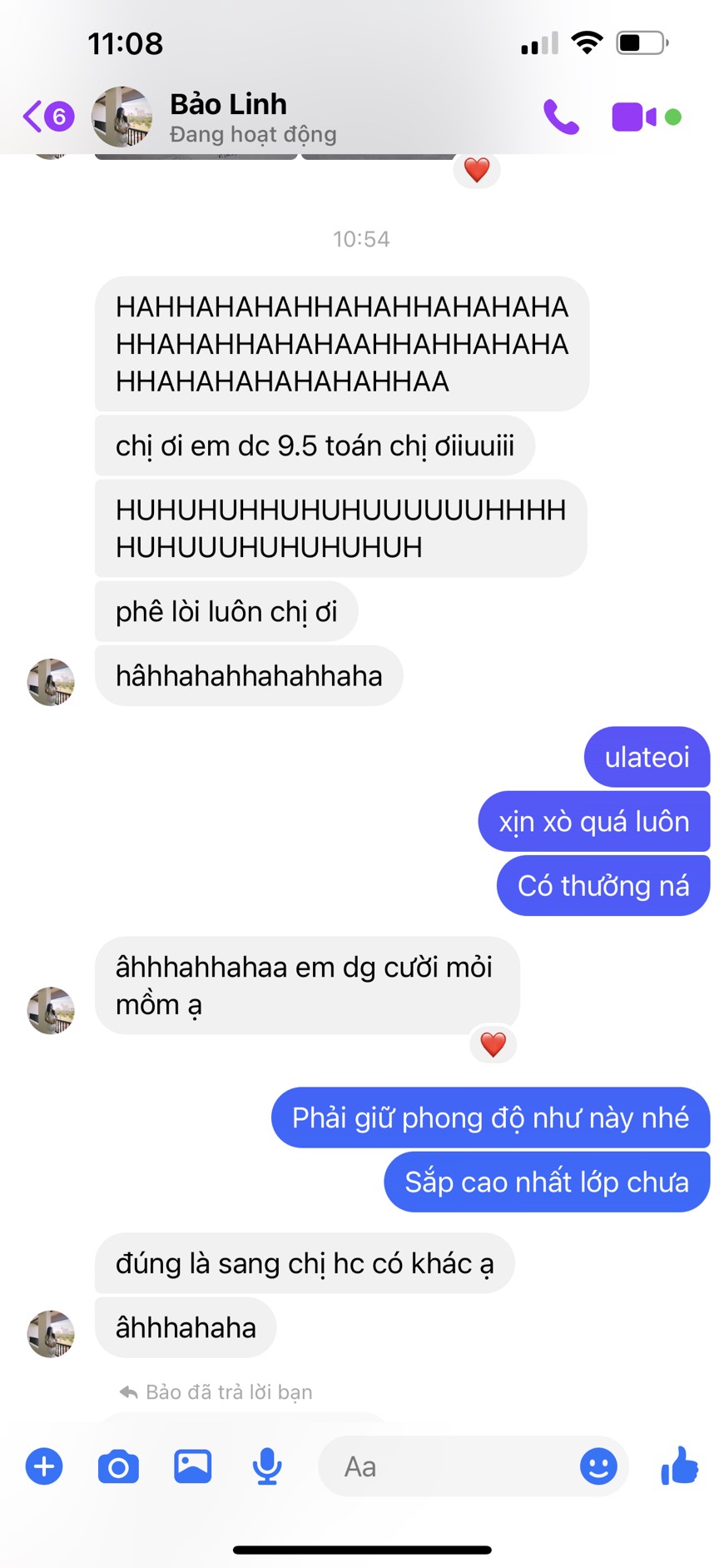Open 'Bảo đã trả lời bạn' reply thread
The width and height of the screenshot is (724, 1568).
(217, 1392)
